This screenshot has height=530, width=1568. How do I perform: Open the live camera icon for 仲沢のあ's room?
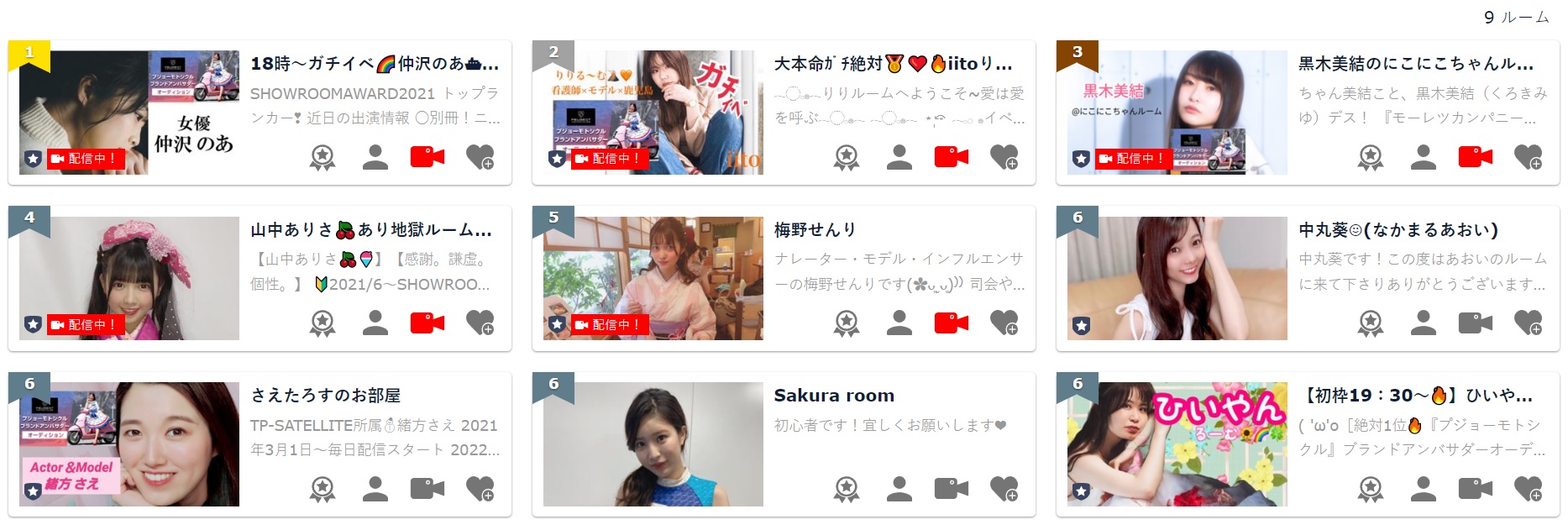pyautogui.click(x=427, y=157)
